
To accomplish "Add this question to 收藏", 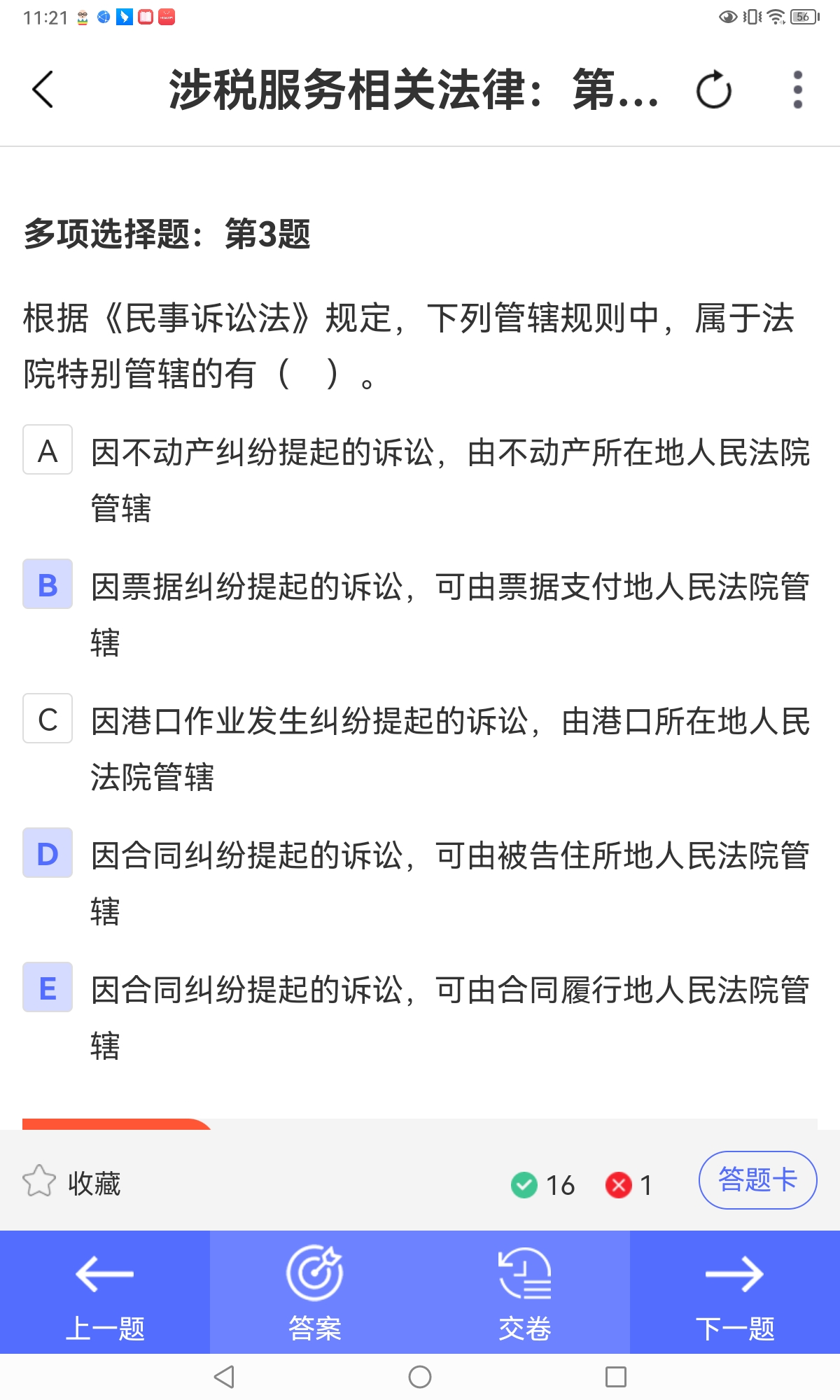I will click(x=71, y=1182).
